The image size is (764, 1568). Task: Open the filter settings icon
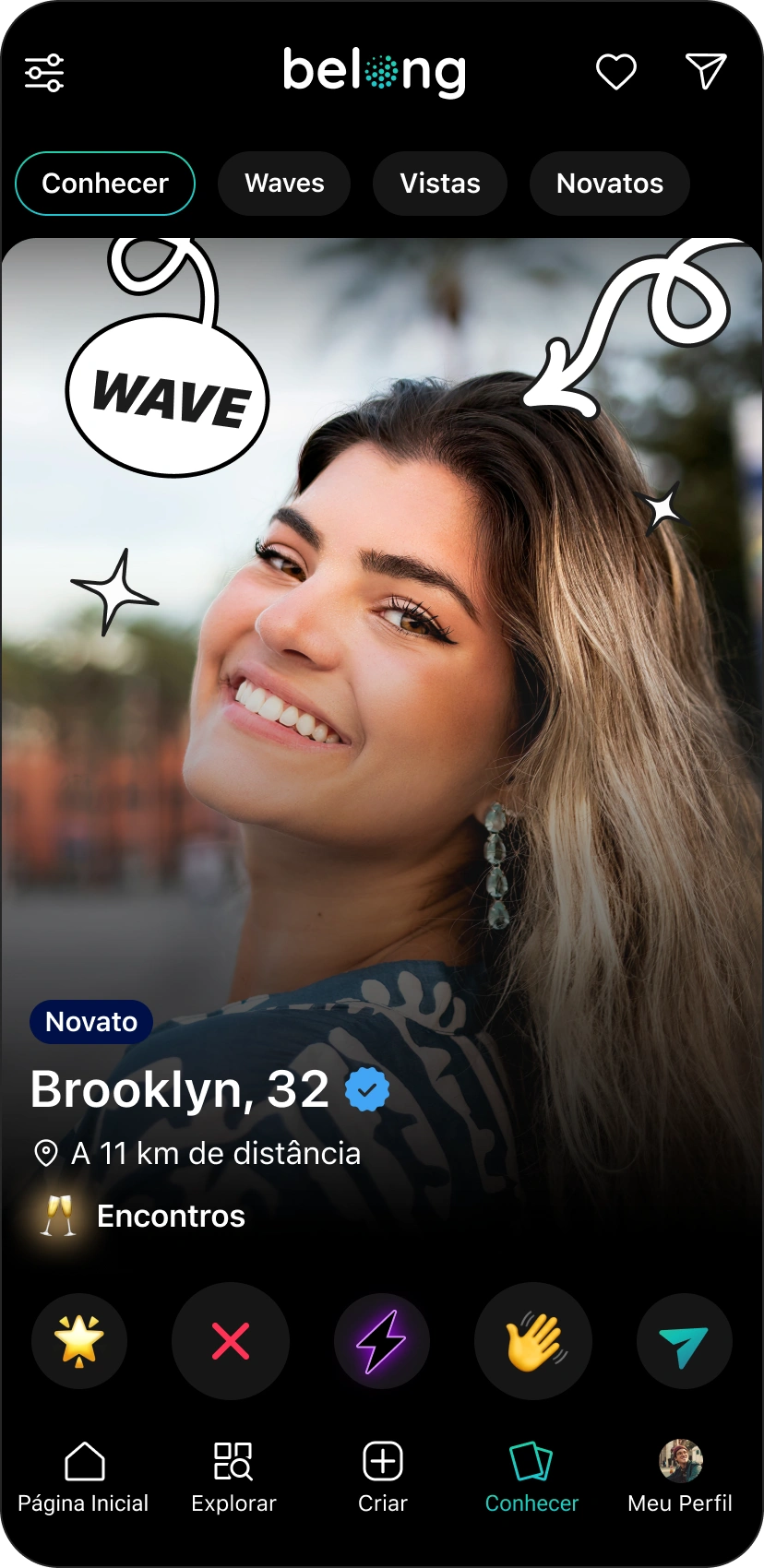point(44,73)
